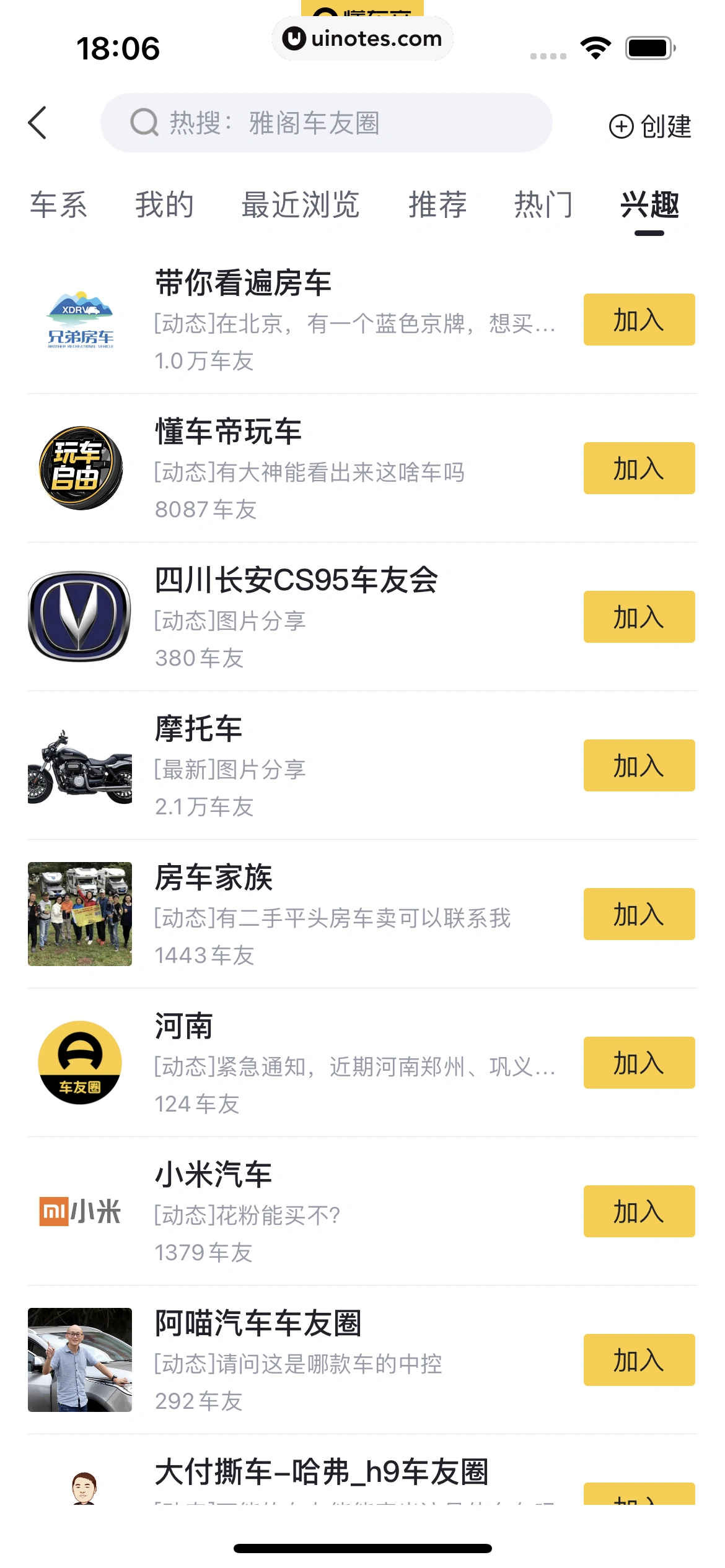Join 四川长安CS95车友会
The image size is (725, 1568).
[639, 617]
